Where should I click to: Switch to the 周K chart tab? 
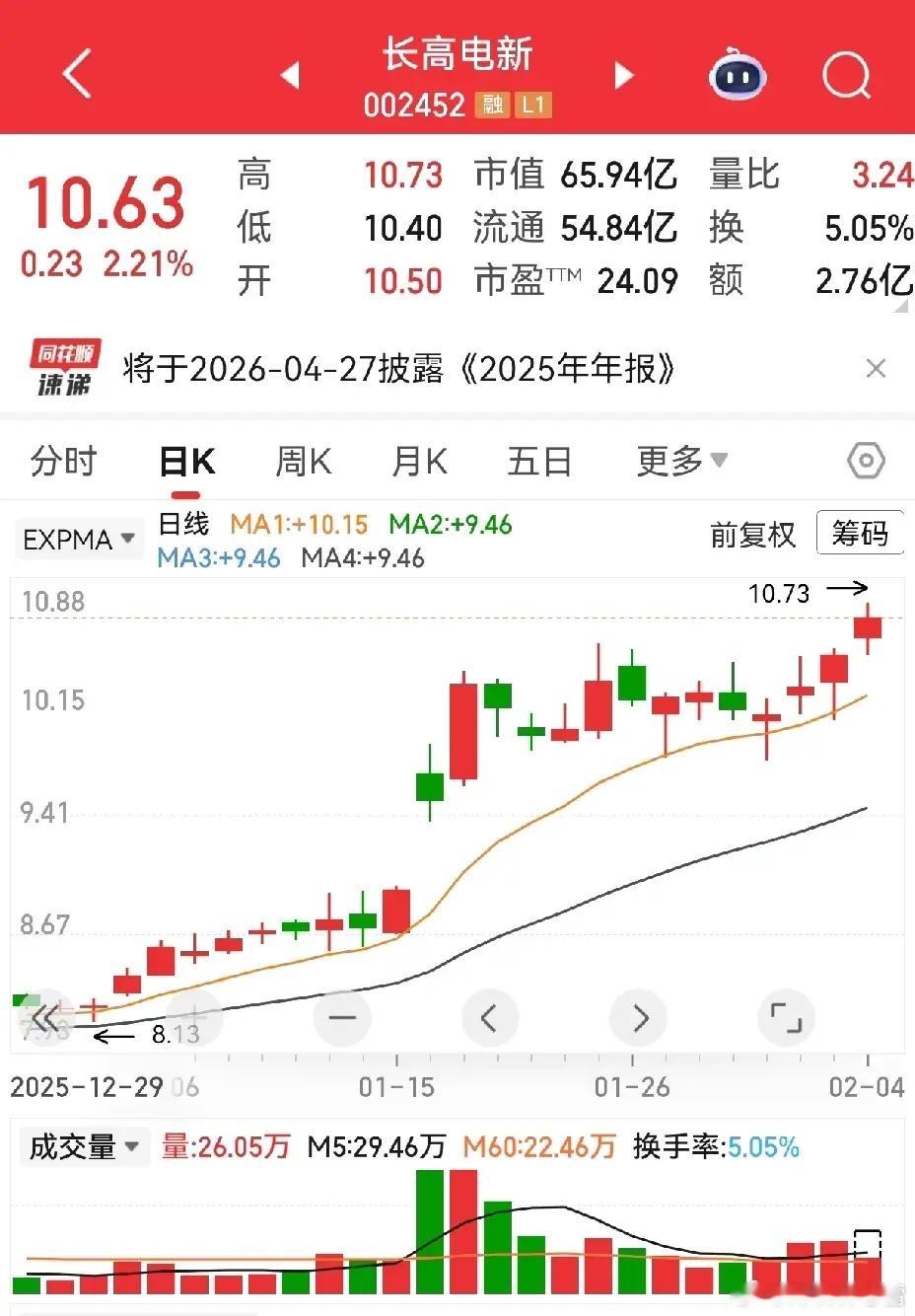[303, 461]
